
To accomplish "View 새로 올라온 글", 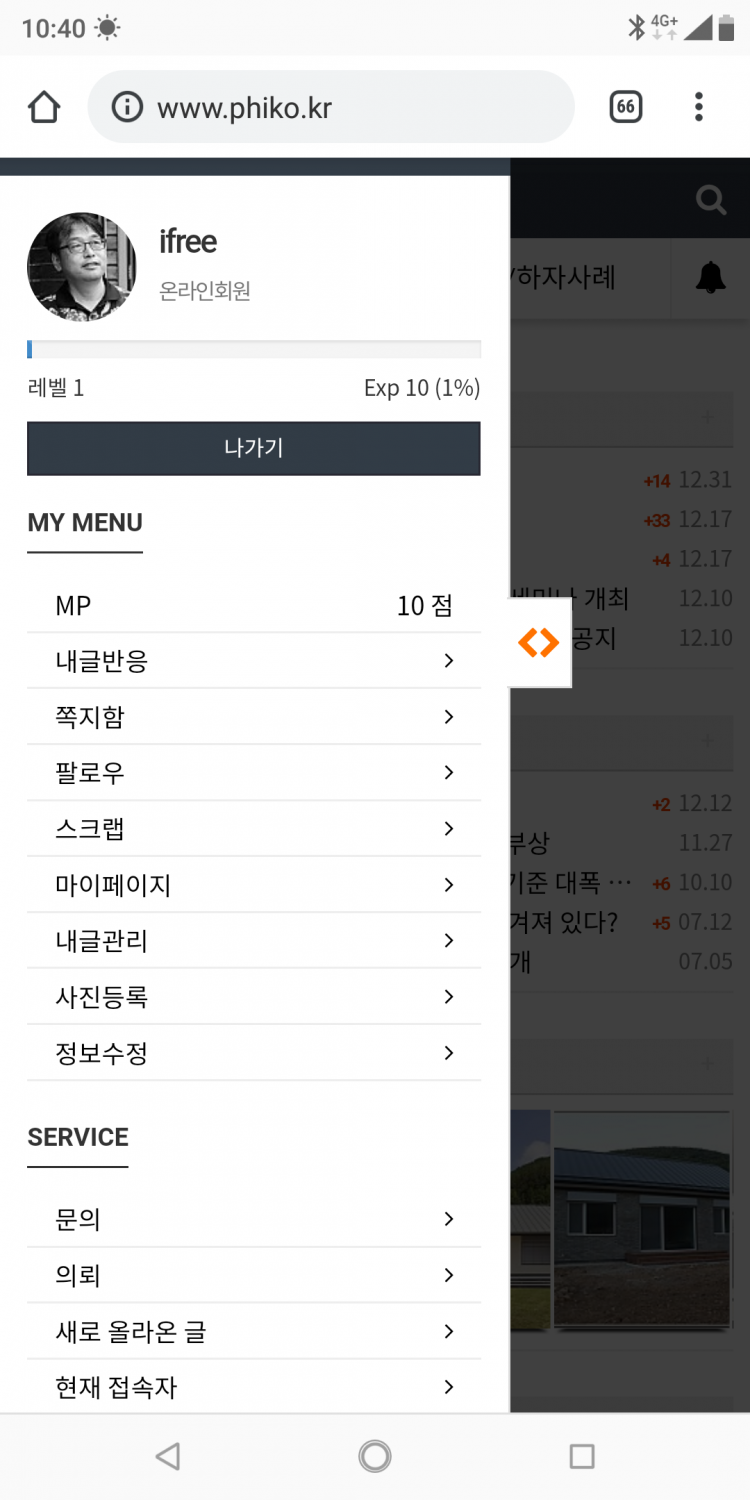I will coord(253,1331).
